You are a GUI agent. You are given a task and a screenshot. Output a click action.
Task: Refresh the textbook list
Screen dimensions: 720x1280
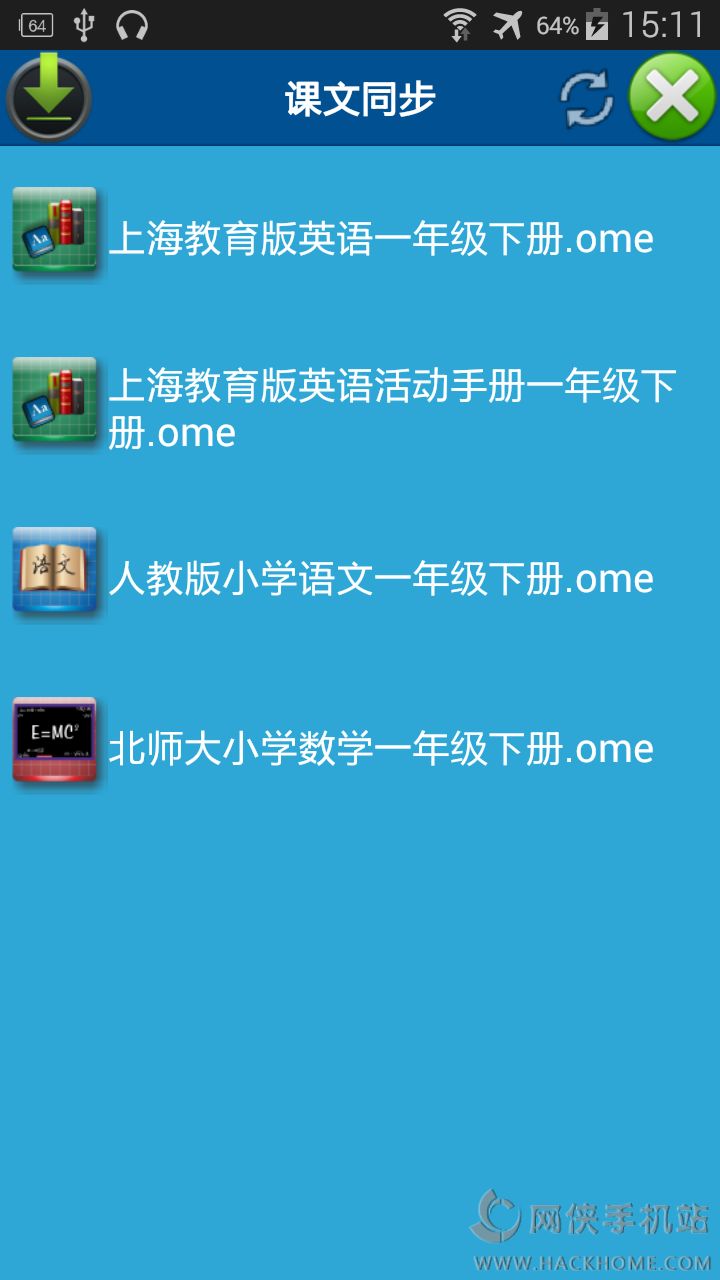[x=585, y=99]
